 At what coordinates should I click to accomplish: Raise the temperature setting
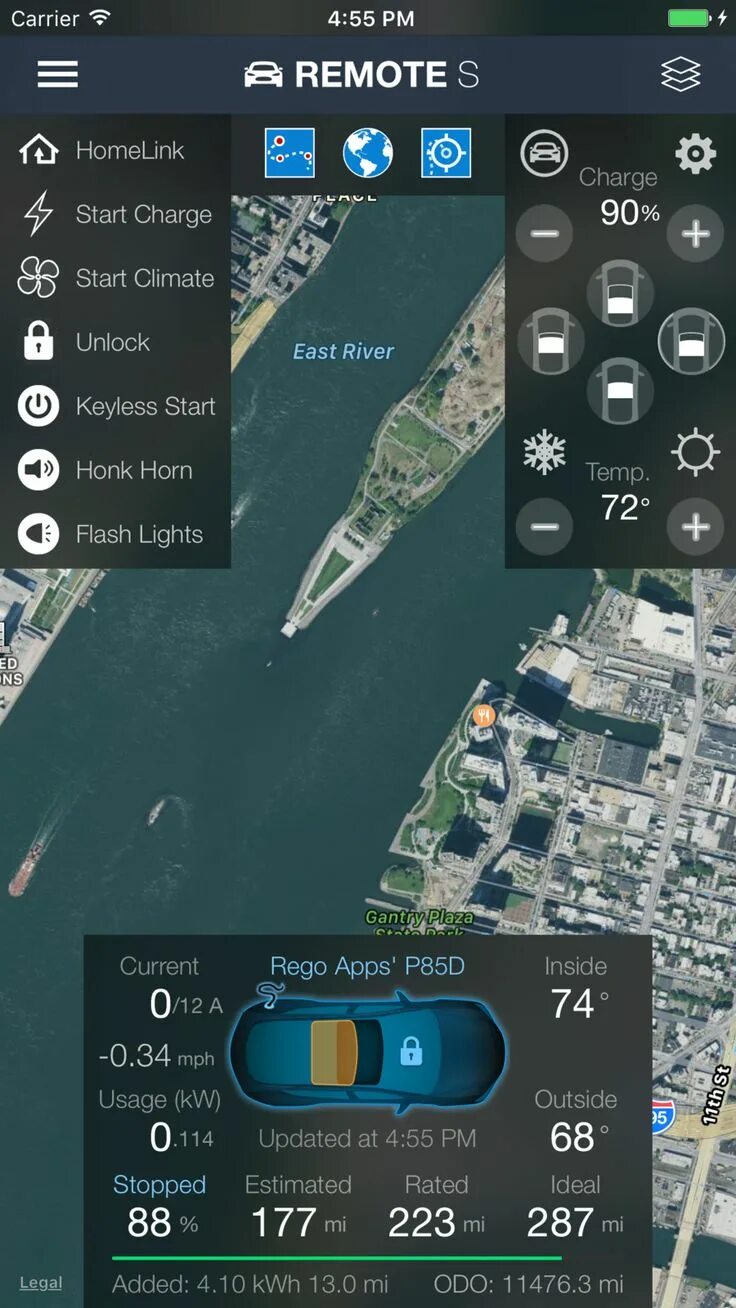(695, 527)
